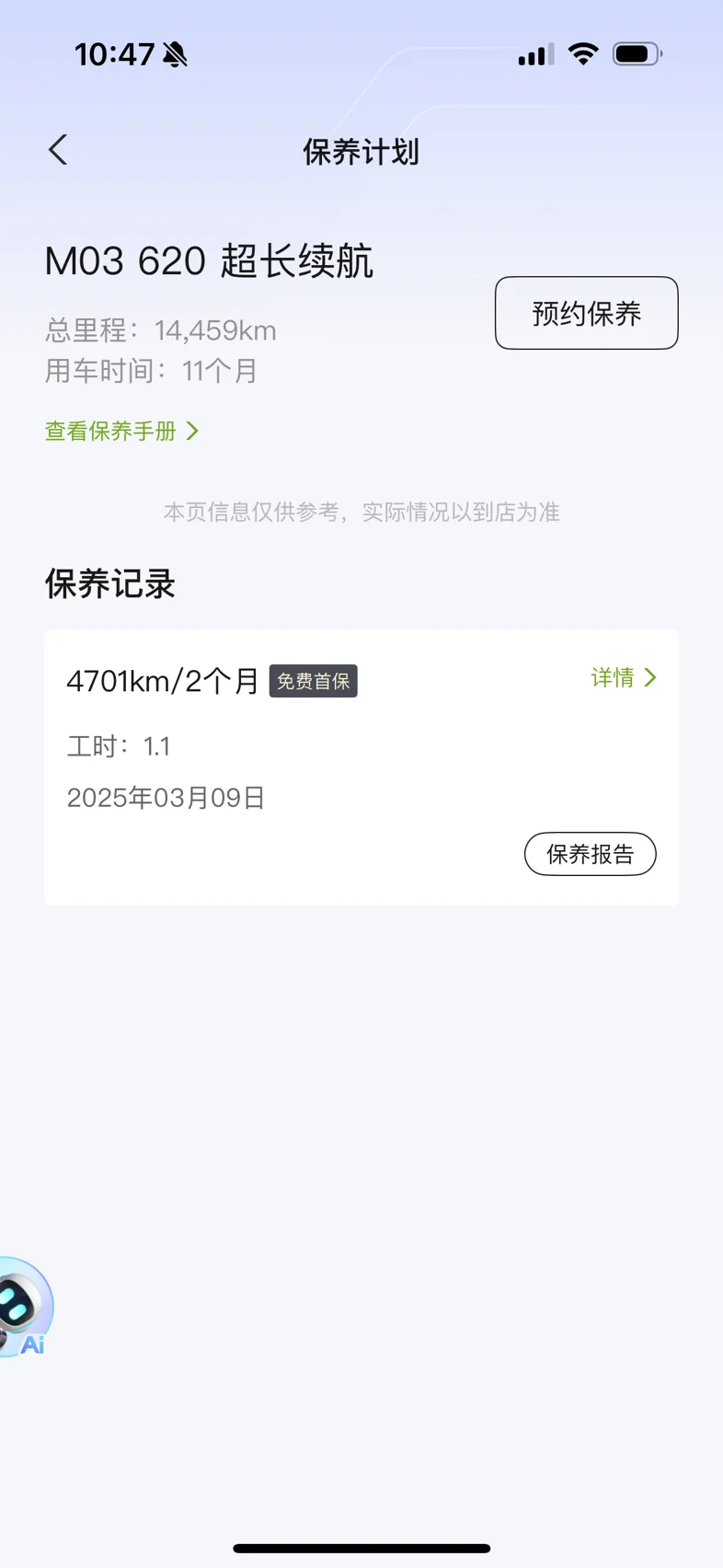
Task: Go back from the 保养计划 page
Action: click(58, 150)
